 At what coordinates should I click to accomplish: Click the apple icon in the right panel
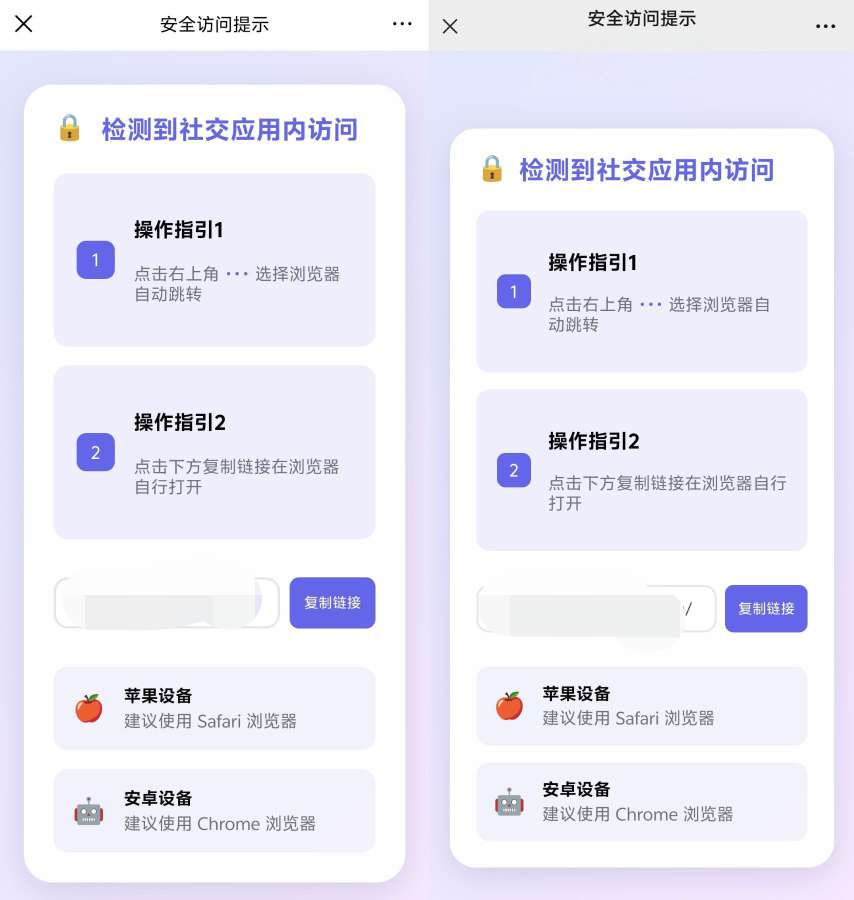[509, 706]
